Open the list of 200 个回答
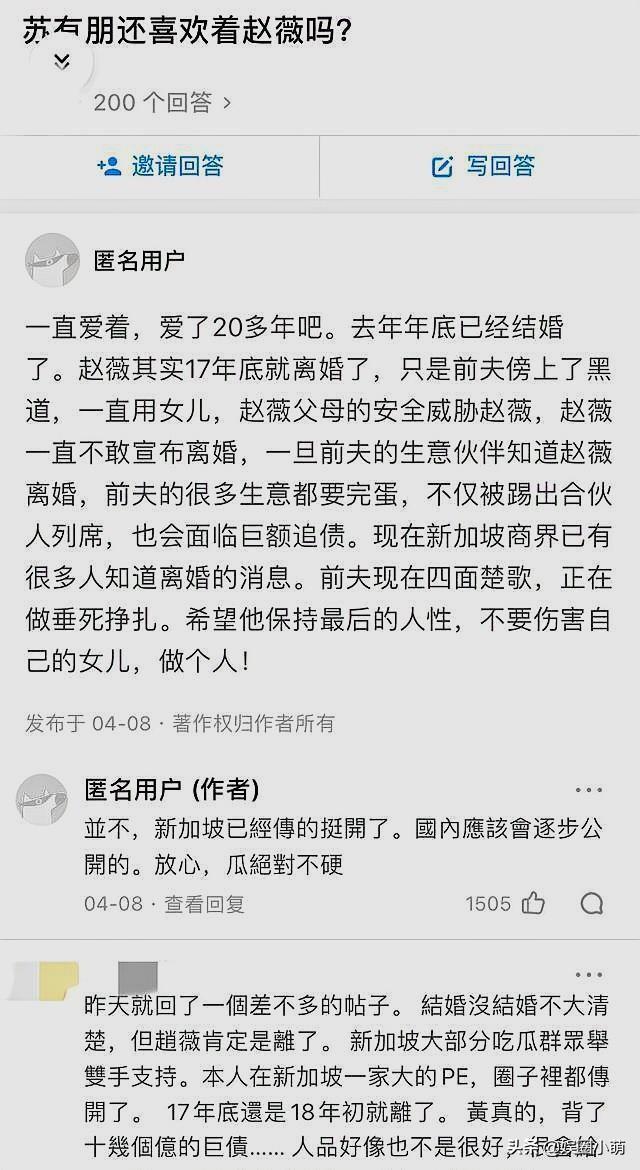 click(162, 102)
